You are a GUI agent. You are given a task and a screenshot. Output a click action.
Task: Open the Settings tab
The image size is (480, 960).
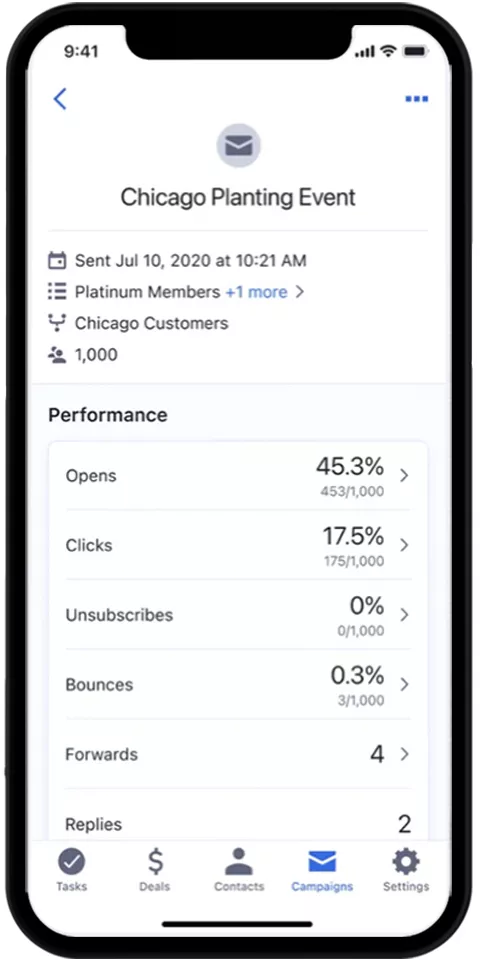point(406,870)
